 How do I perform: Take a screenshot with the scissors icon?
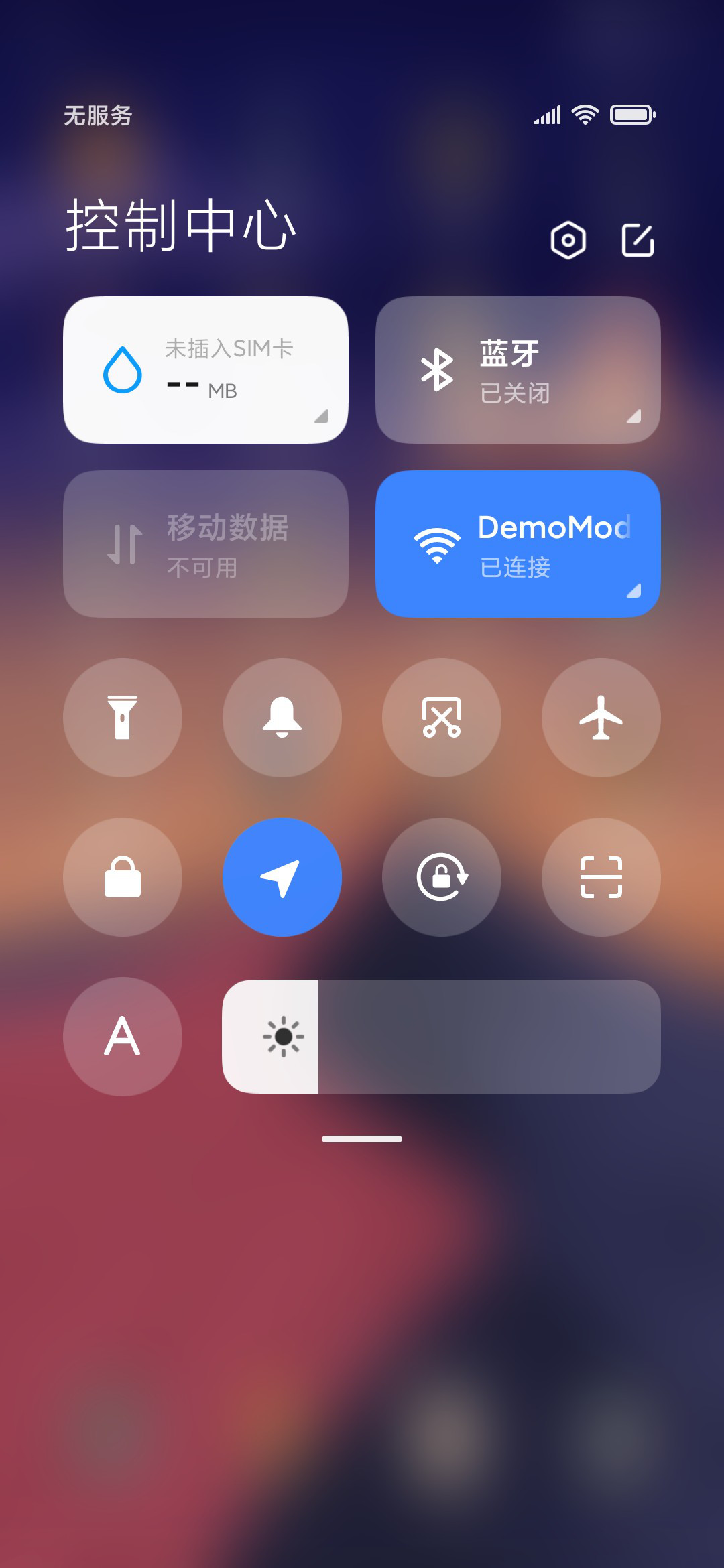(x=442, y=718)
